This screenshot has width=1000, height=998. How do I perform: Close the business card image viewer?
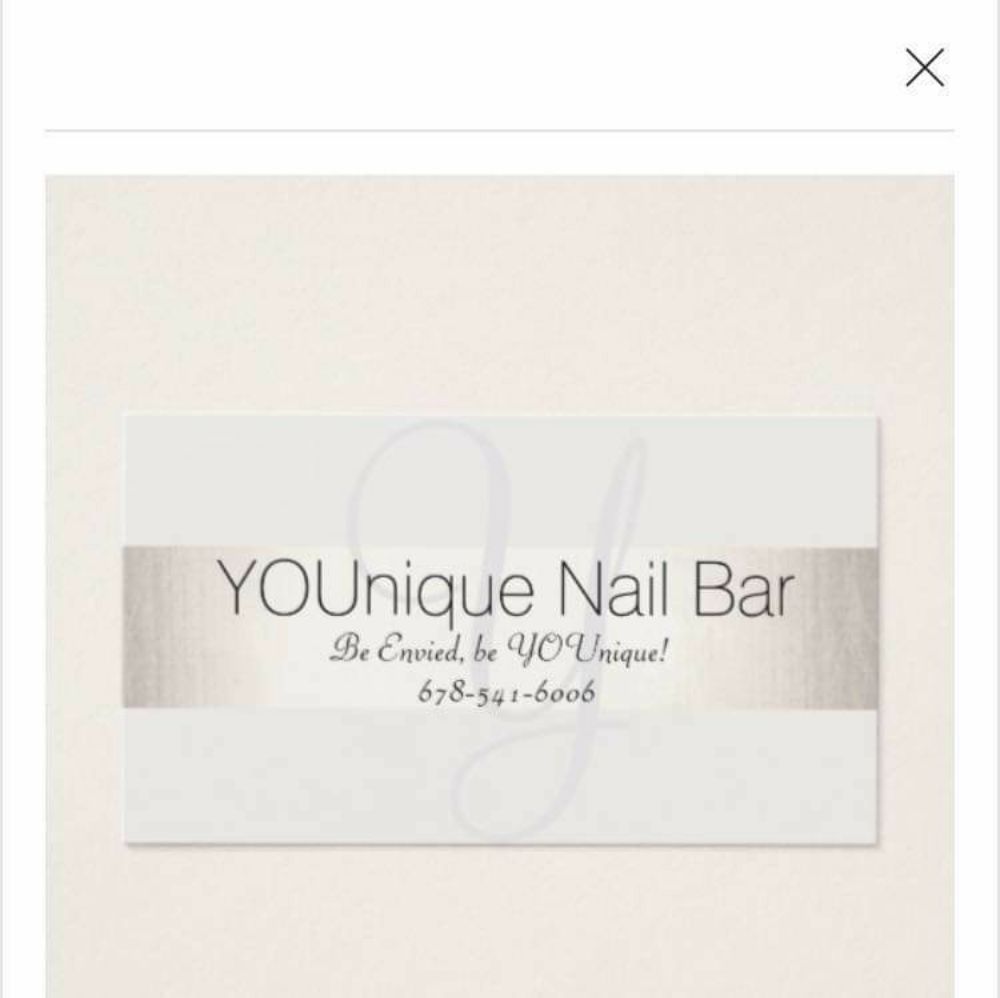tap(924, 68)
